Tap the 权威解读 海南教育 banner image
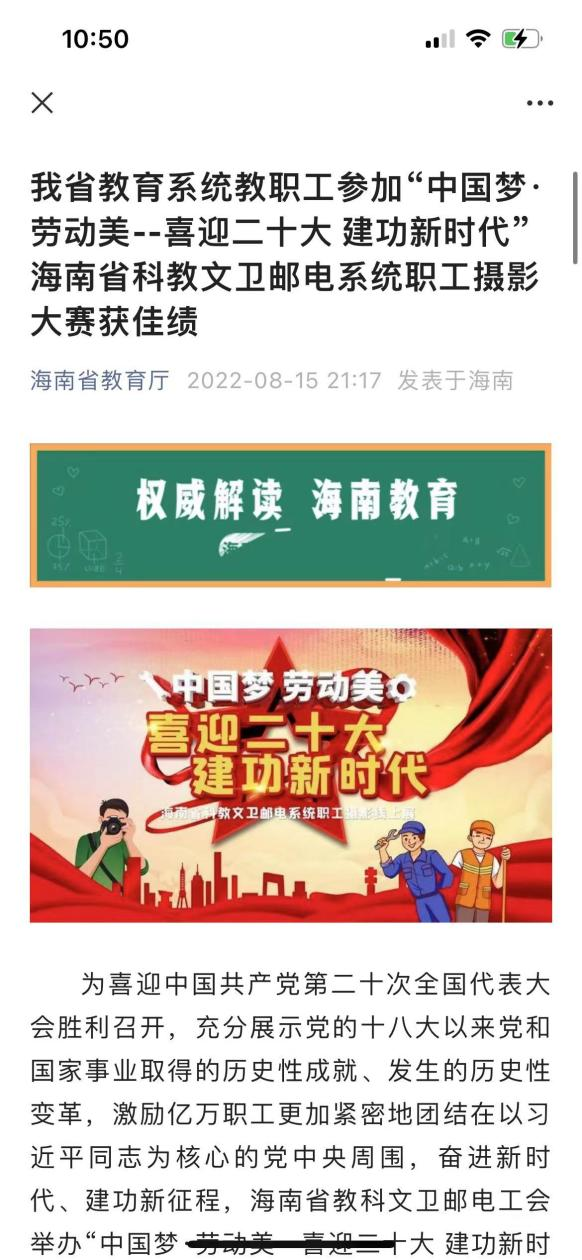 point(290,515)
